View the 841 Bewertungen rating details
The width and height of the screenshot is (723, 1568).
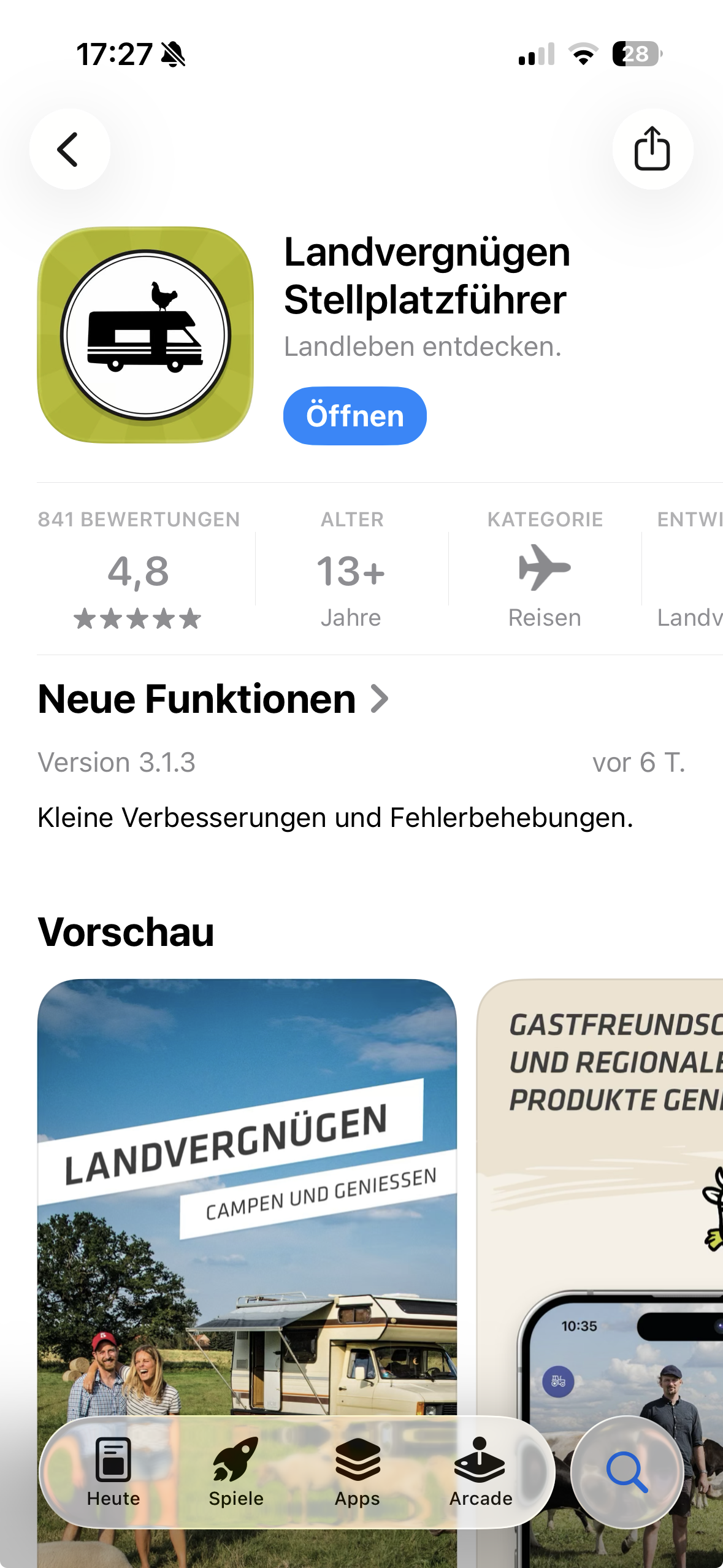click(x=139, y=569)
